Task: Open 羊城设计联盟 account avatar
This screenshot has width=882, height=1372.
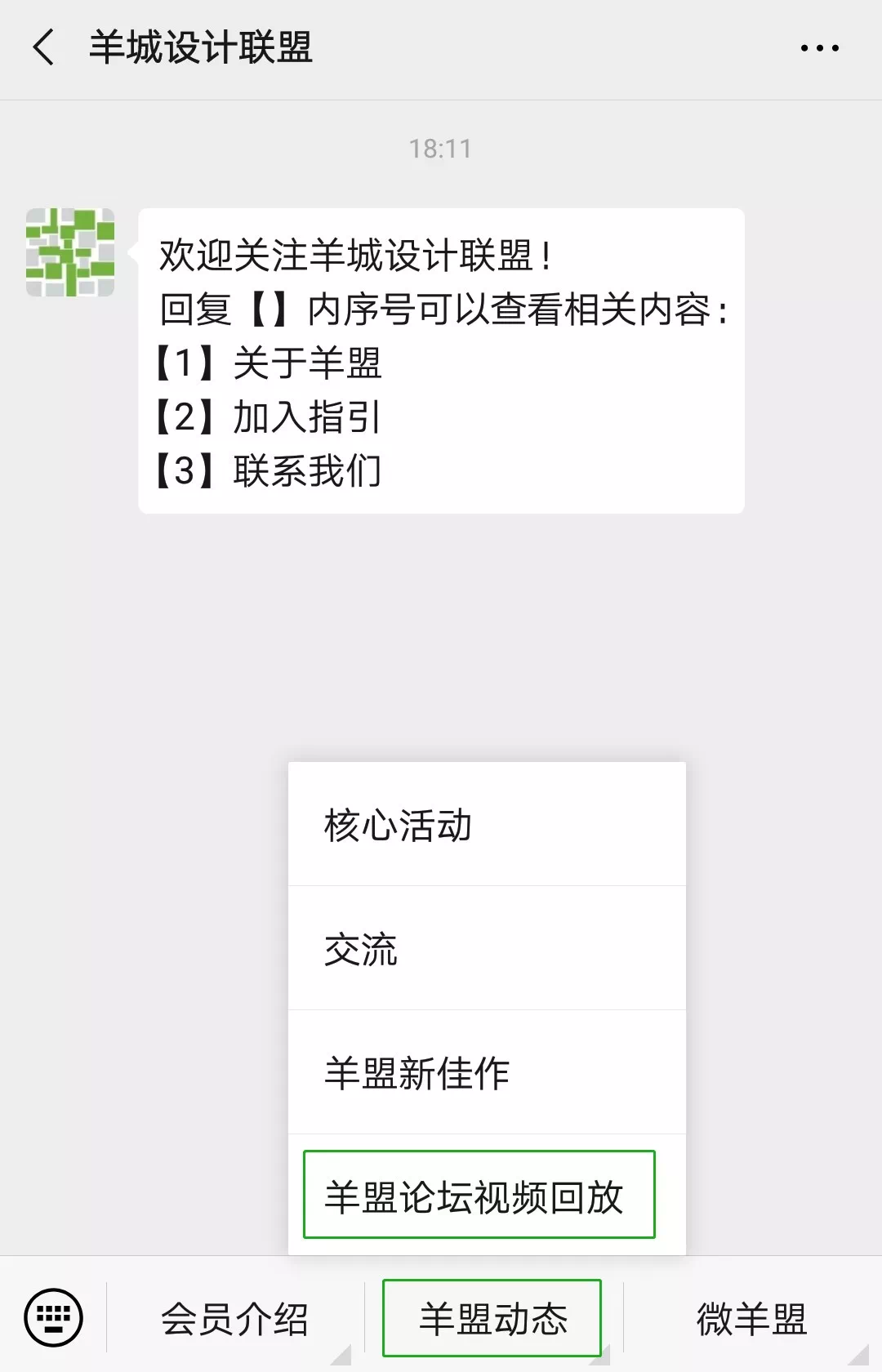Action: [x=70, y=252]
